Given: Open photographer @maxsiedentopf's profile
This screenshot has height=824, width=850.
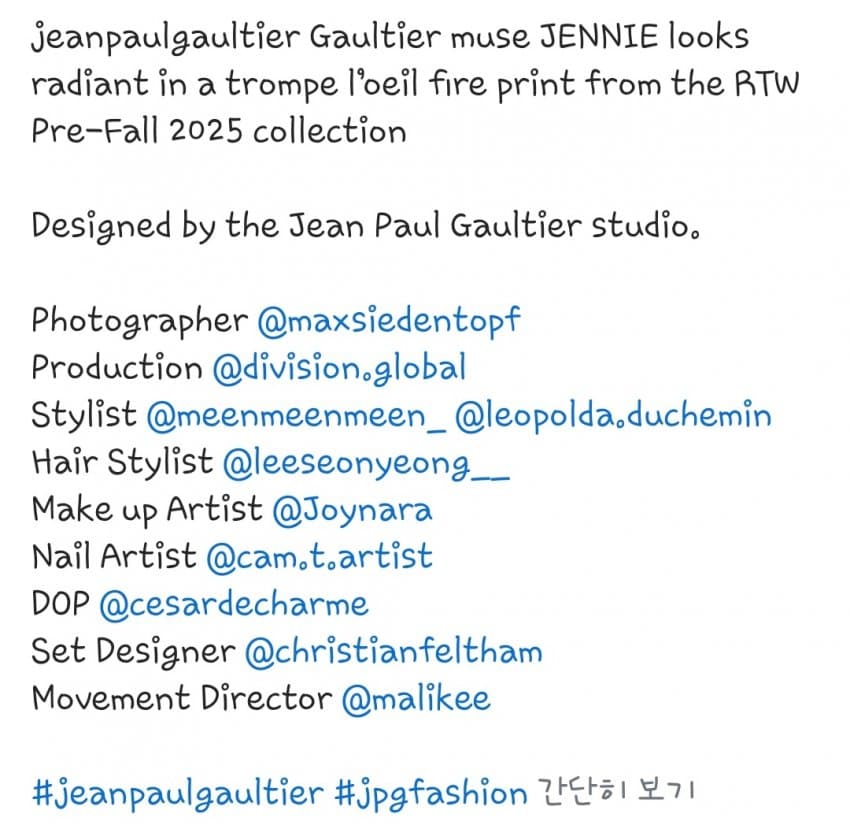Looking at the screenshot, I should (x=388, y=321).
